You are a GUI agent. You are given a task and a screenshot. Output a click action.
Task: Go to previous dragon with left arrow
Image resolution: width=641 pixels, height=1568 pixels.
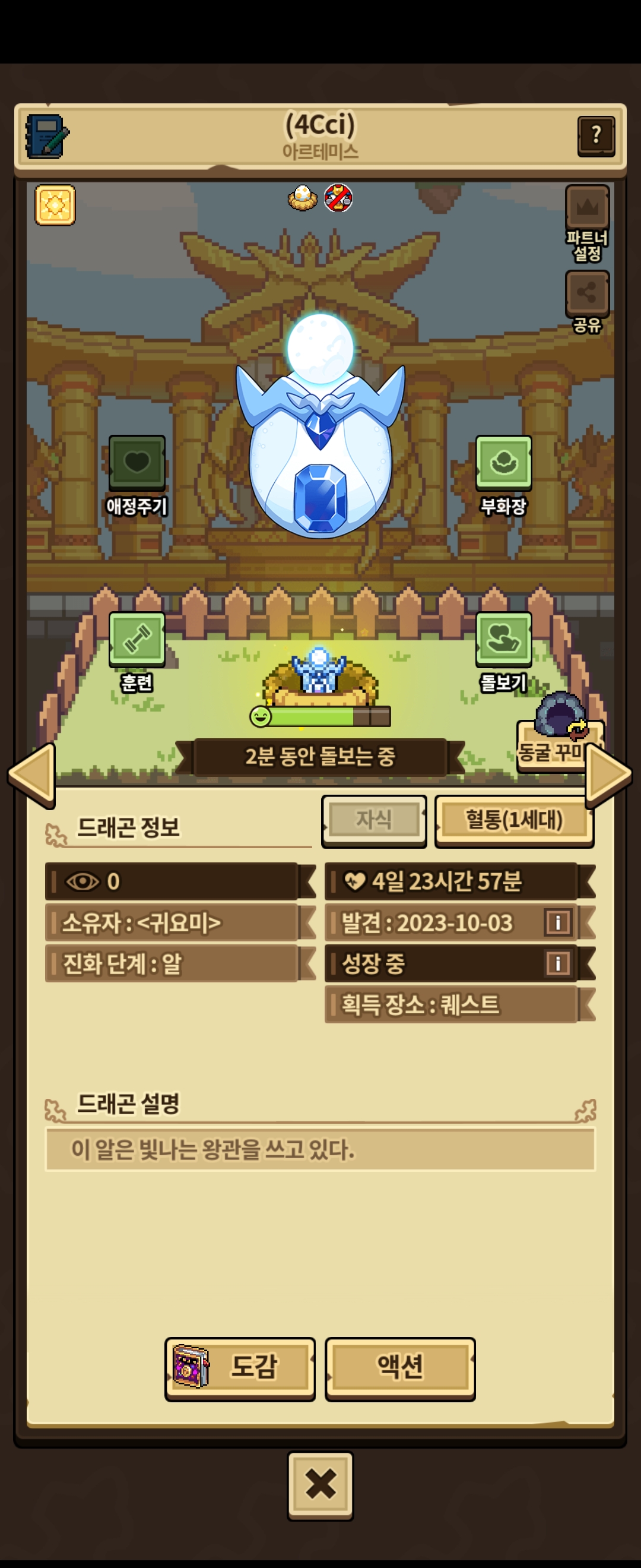[x=31, y=775]
